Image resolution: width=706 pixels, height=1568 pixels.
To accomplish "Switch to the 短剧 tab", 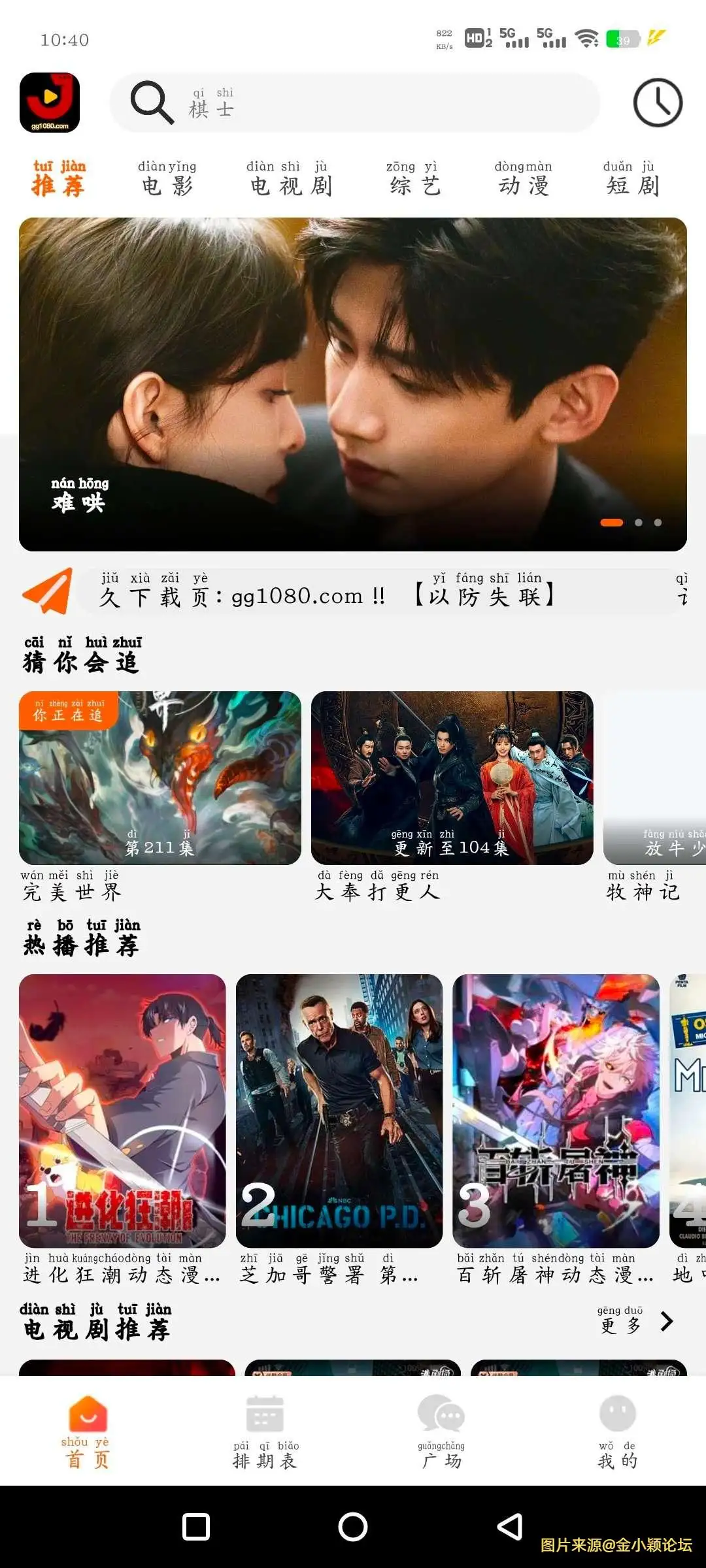I will 631,185.
